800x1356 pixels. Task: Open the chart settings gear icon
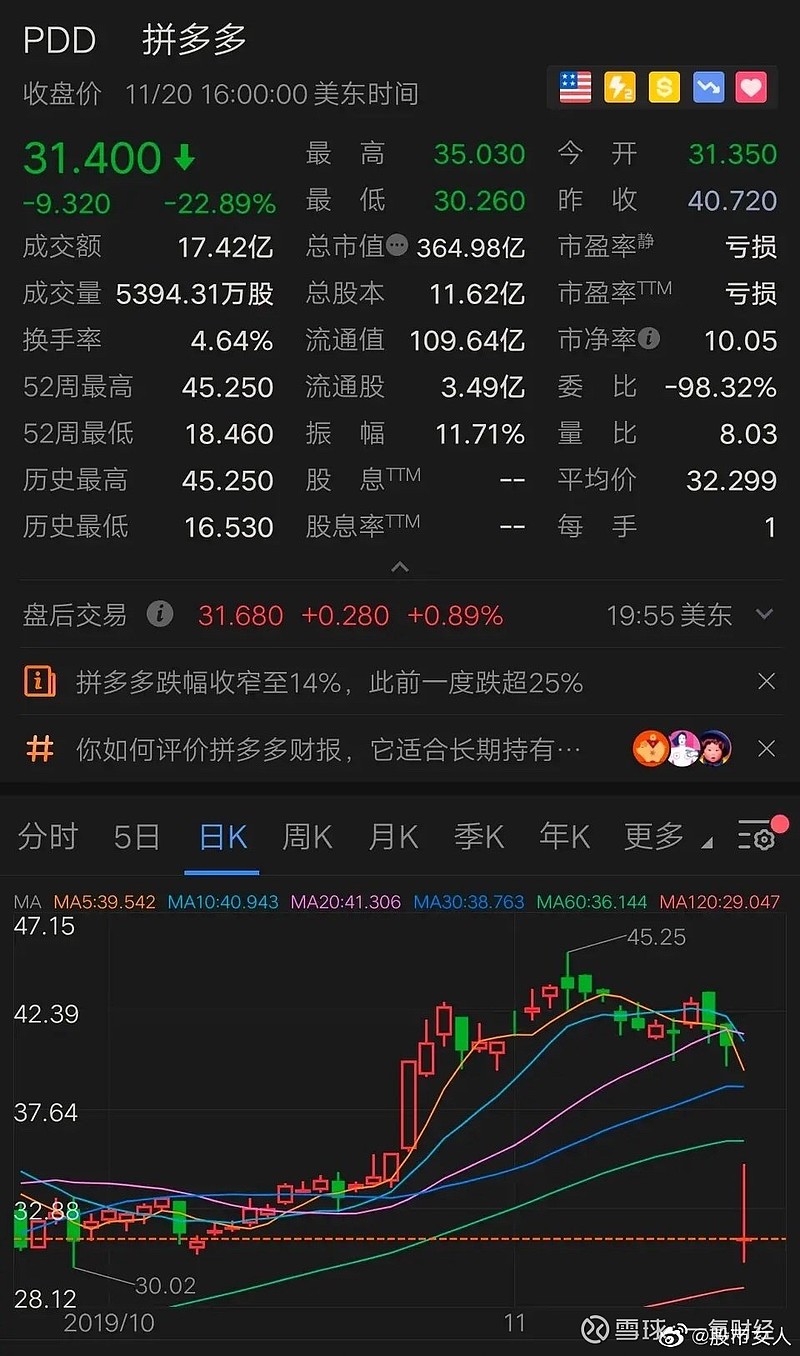760,836
